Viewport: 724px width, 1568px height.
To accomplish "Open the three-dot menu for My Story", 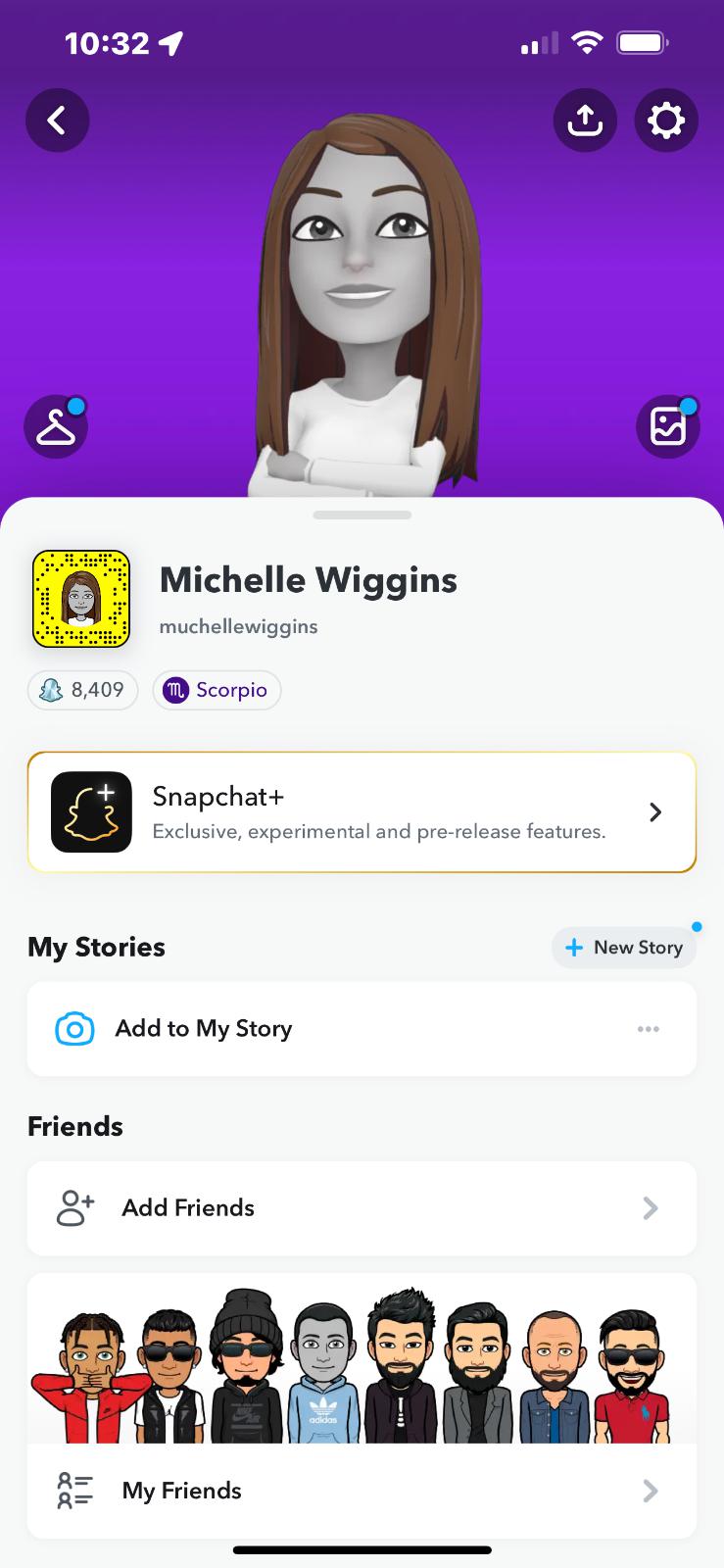I will click(x=648, y=1029).
